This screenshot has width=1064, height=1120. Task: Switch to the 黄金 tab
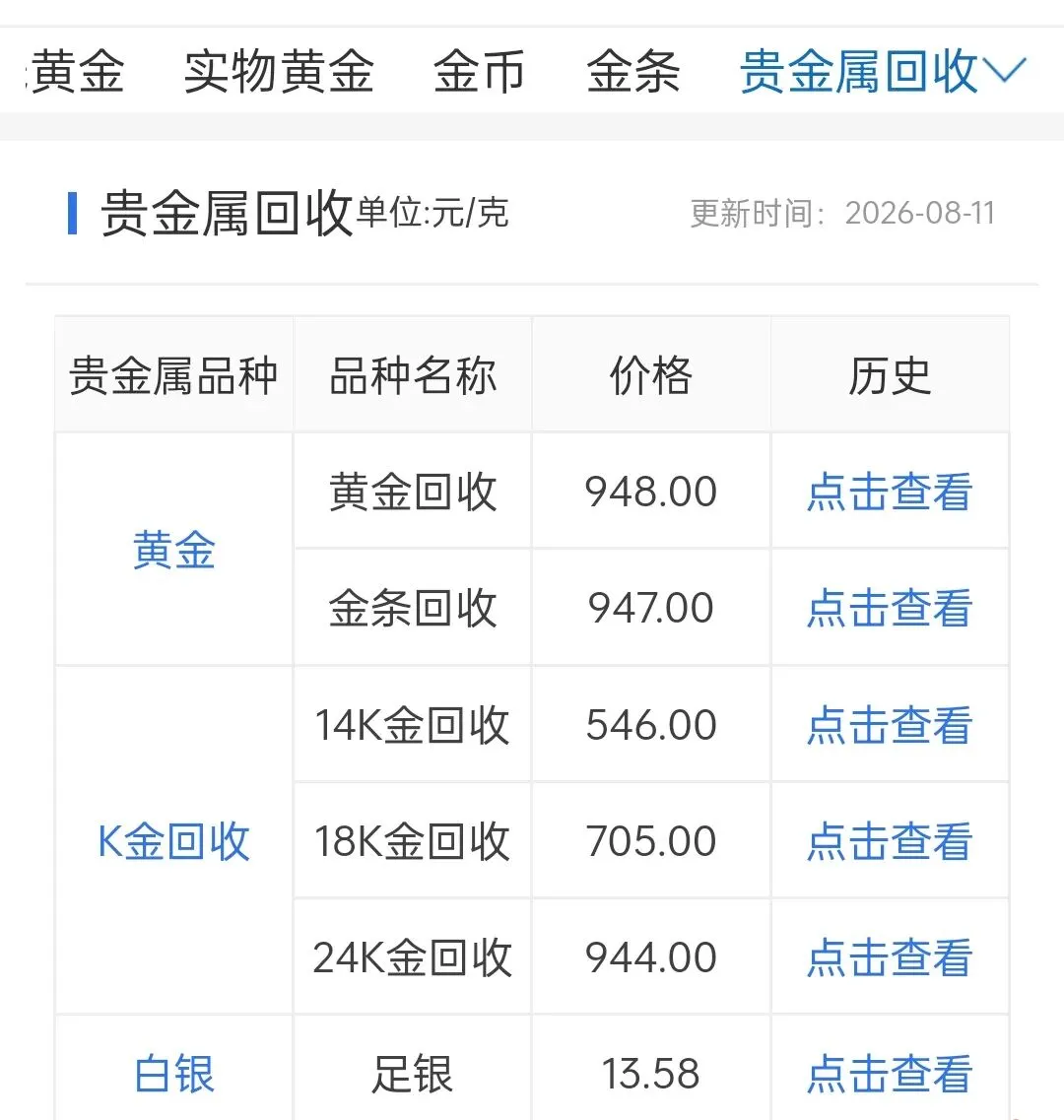click(x=77, y=72)
